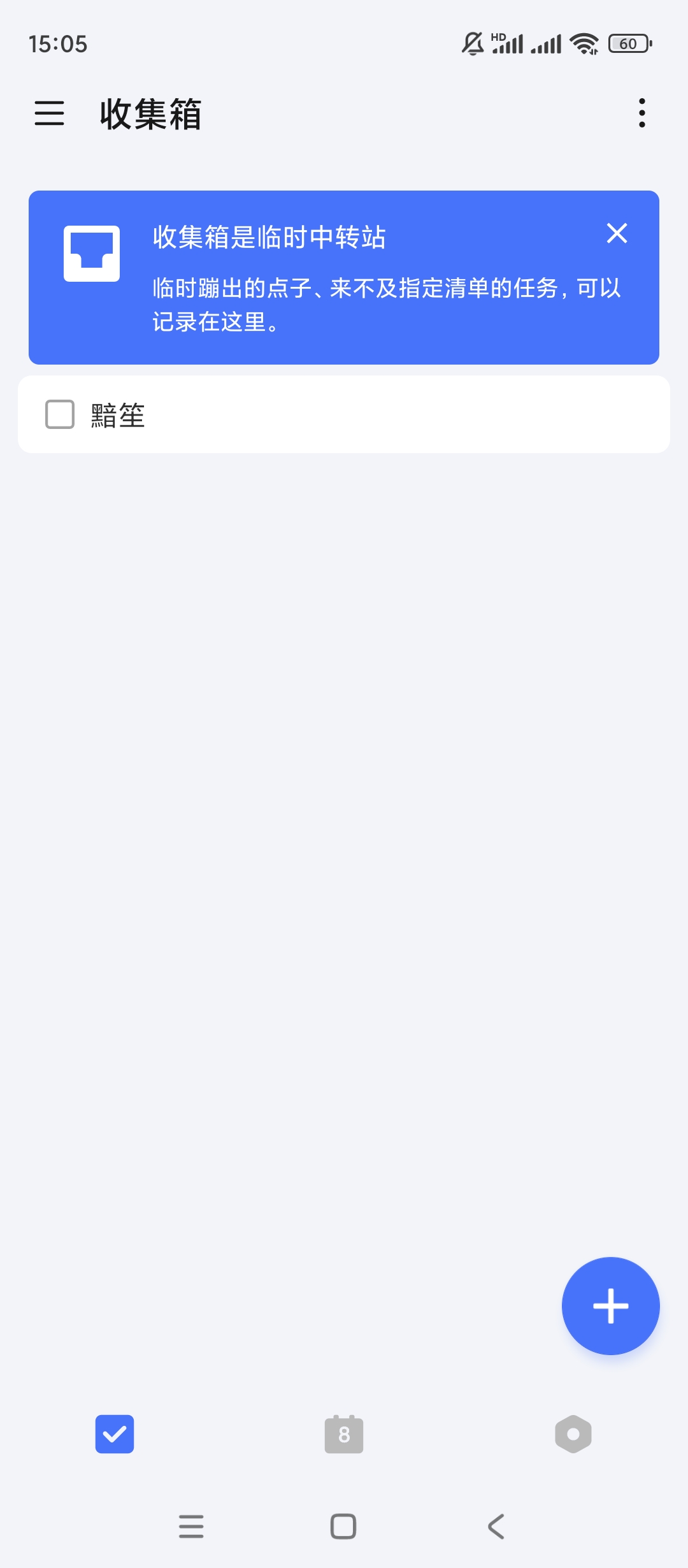Check off the 黯笙 task
The height and width of the screenshot is (1568, 688).
(60, 414)
